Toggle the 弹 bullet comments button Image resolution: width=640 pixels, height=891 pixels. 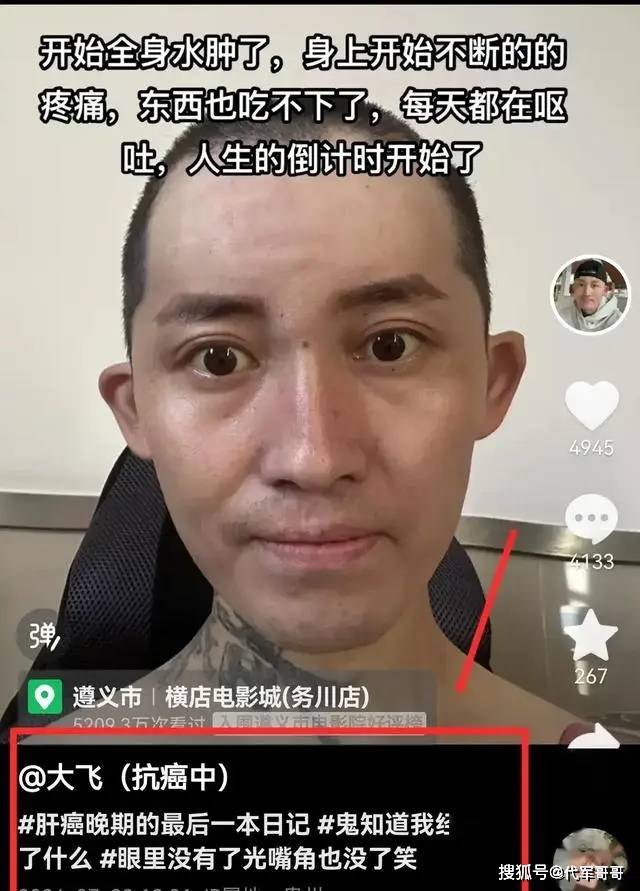[x=41, y=634]
